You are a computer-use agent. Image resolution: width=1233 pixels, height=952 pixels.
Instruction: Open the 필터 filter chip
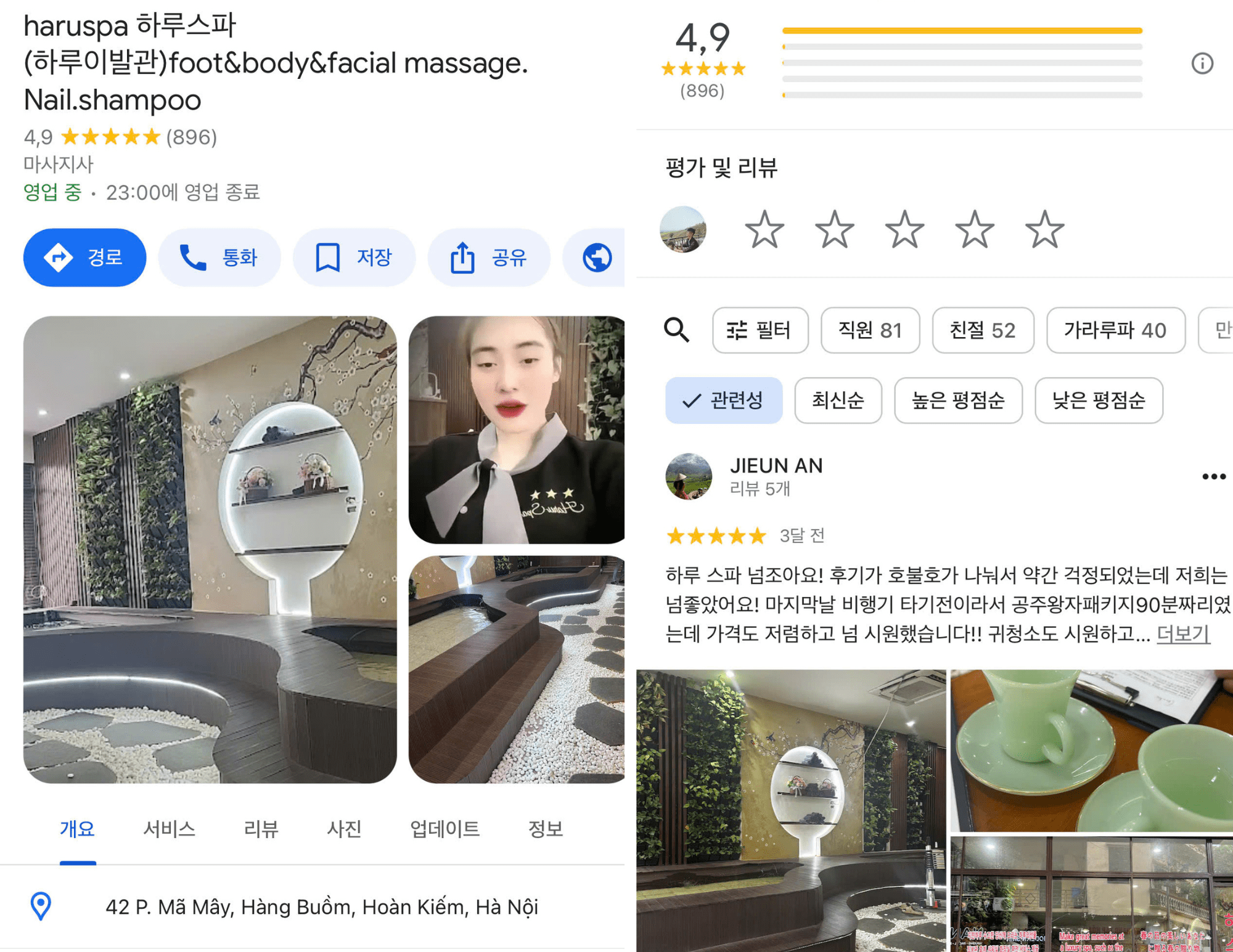coord(760,330)
